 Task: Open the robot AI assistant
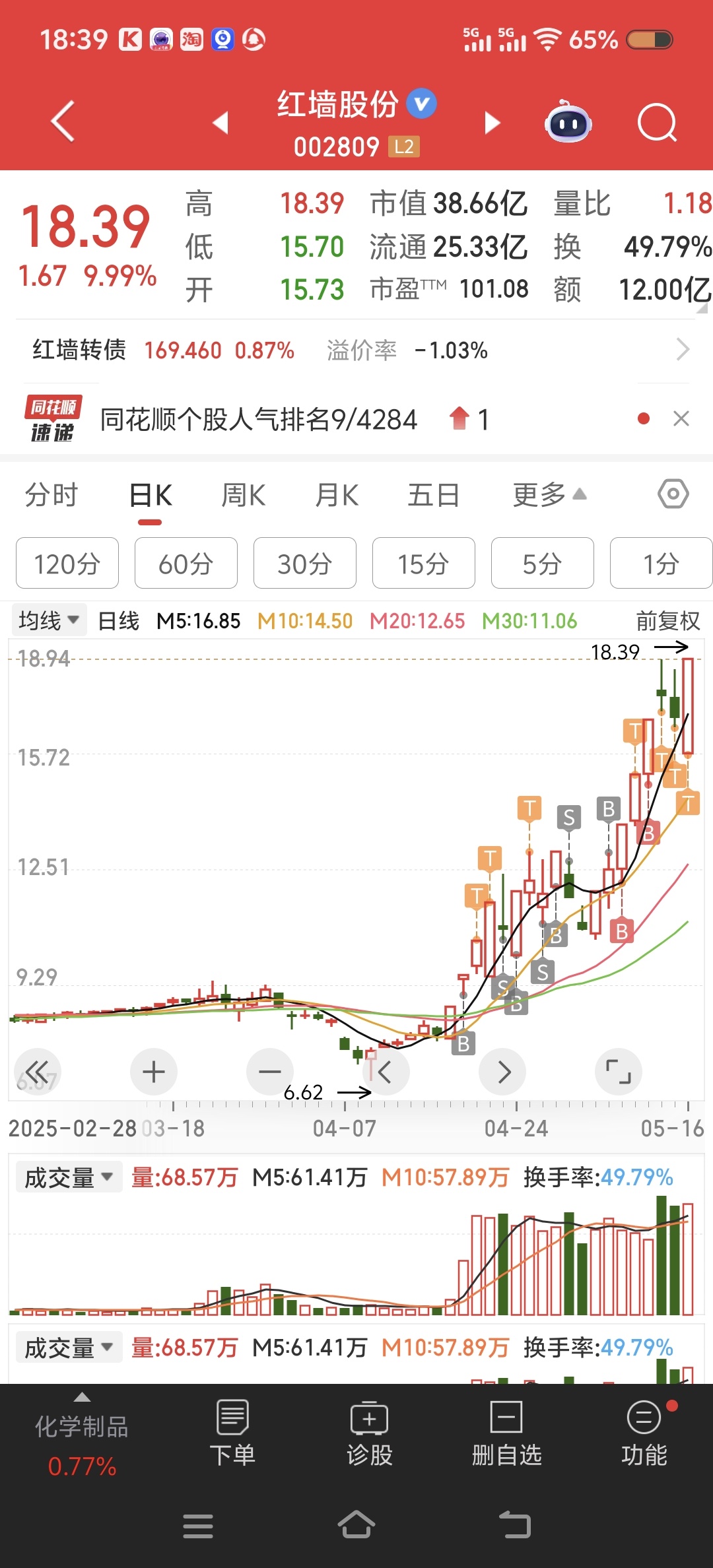pyautogui.click(x=568, y=121)
